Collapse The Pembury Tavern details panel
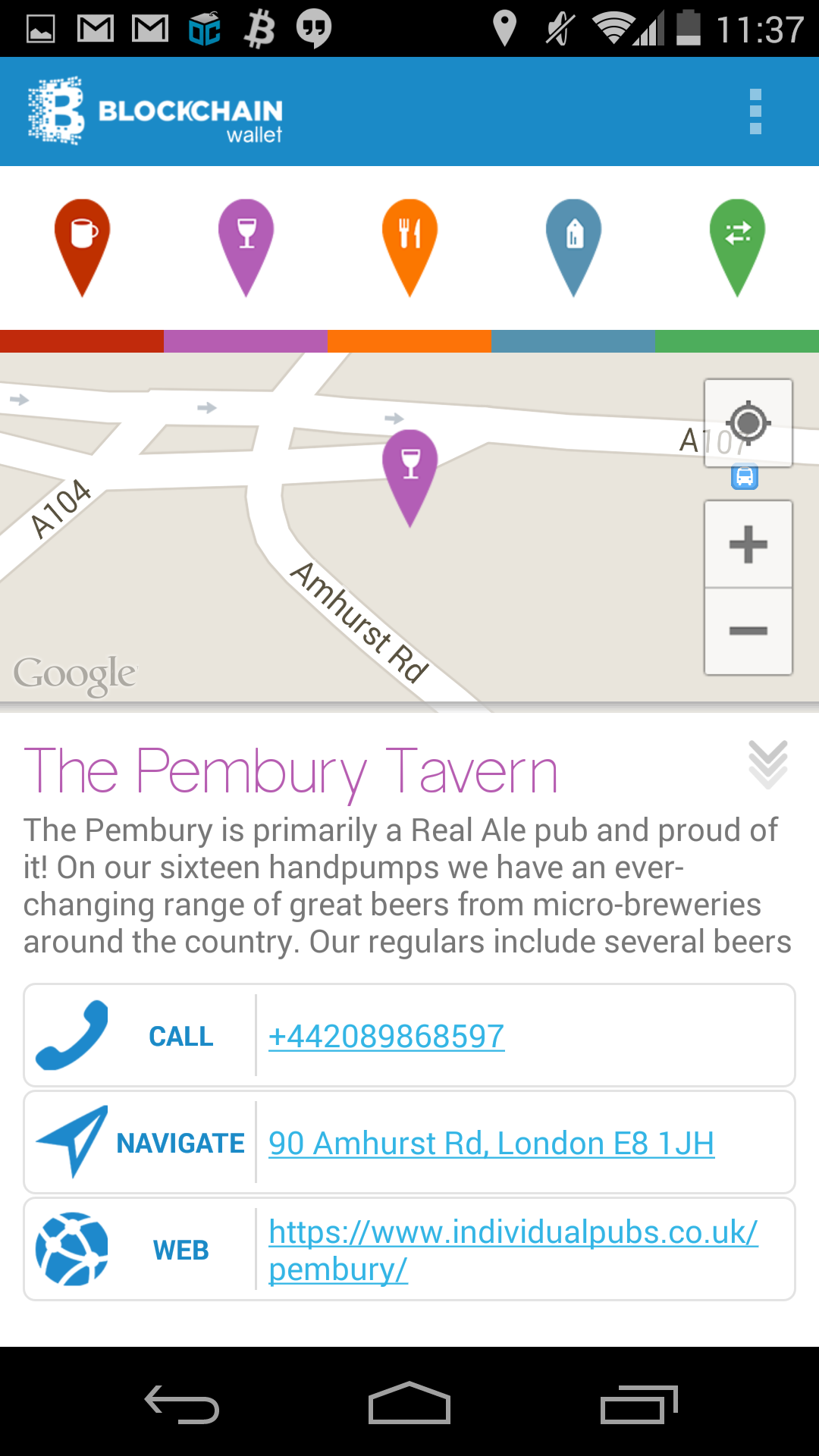The width and height of the screenshot is (819, 1456). pyautogui.click(x=768, y=764)
